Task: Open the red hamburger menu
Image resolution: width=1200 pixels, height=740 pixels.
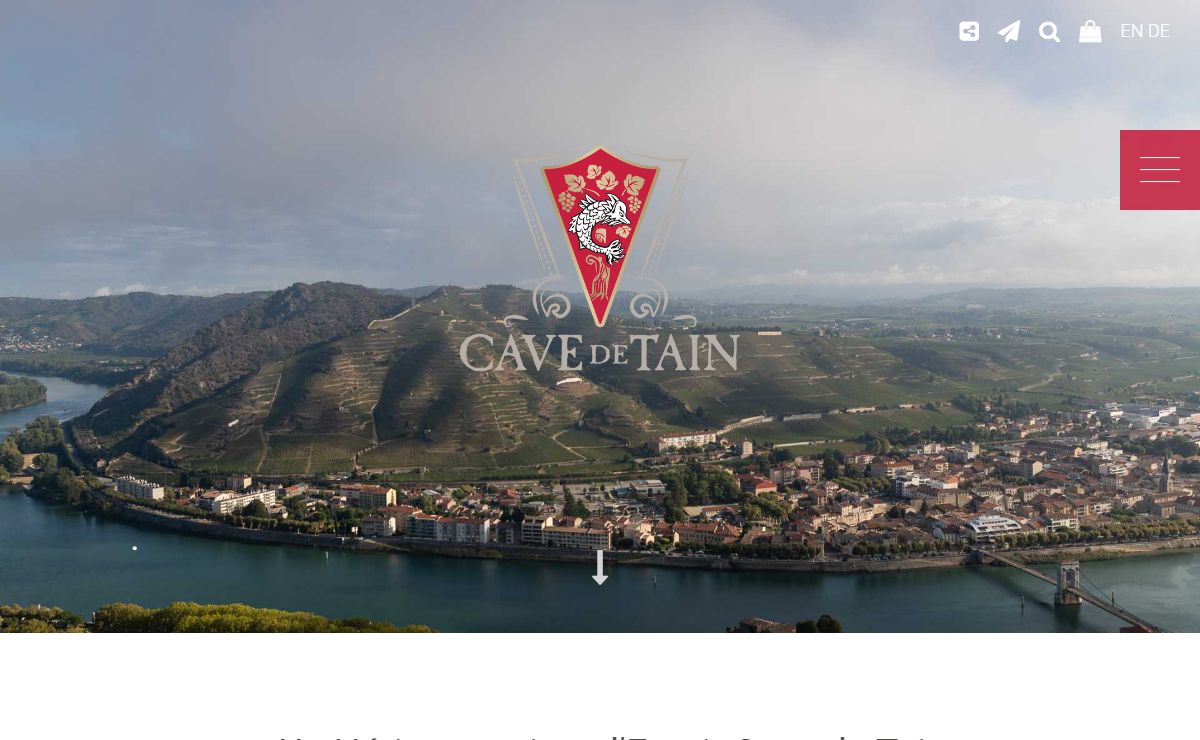Action: point(1160,170)
